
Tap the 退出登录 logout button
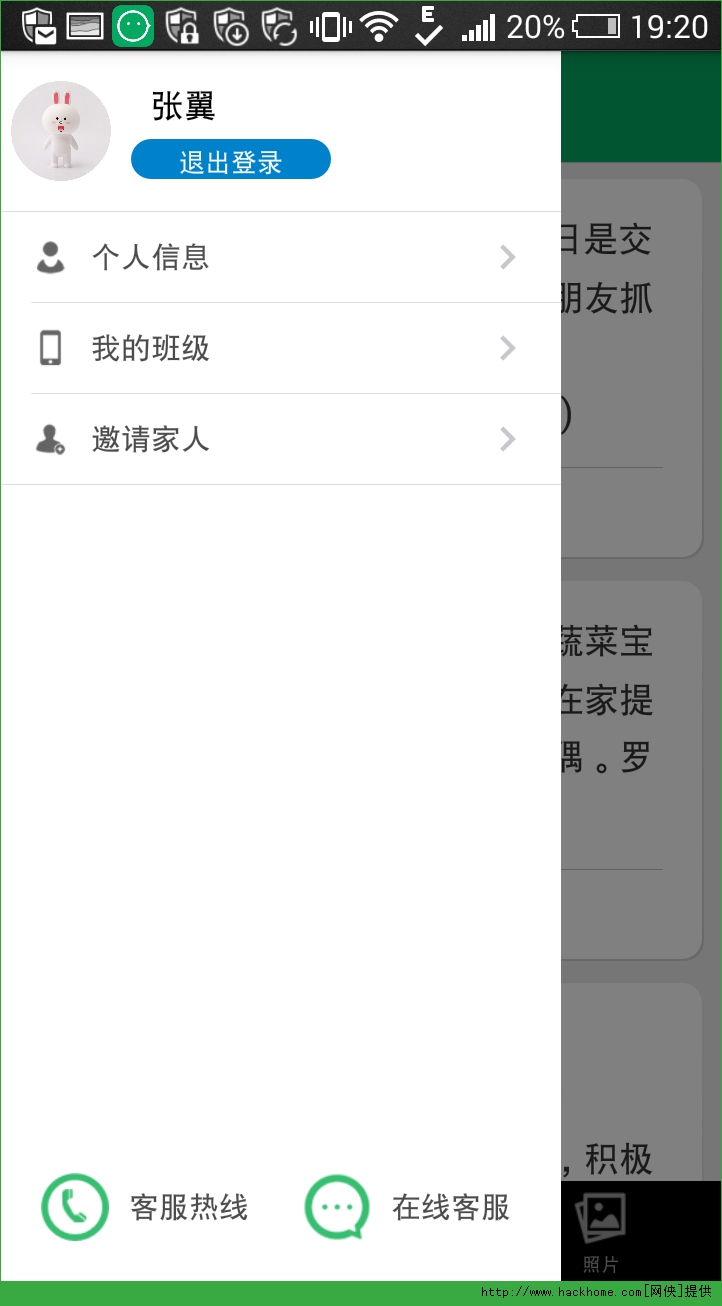click(230, 160)
